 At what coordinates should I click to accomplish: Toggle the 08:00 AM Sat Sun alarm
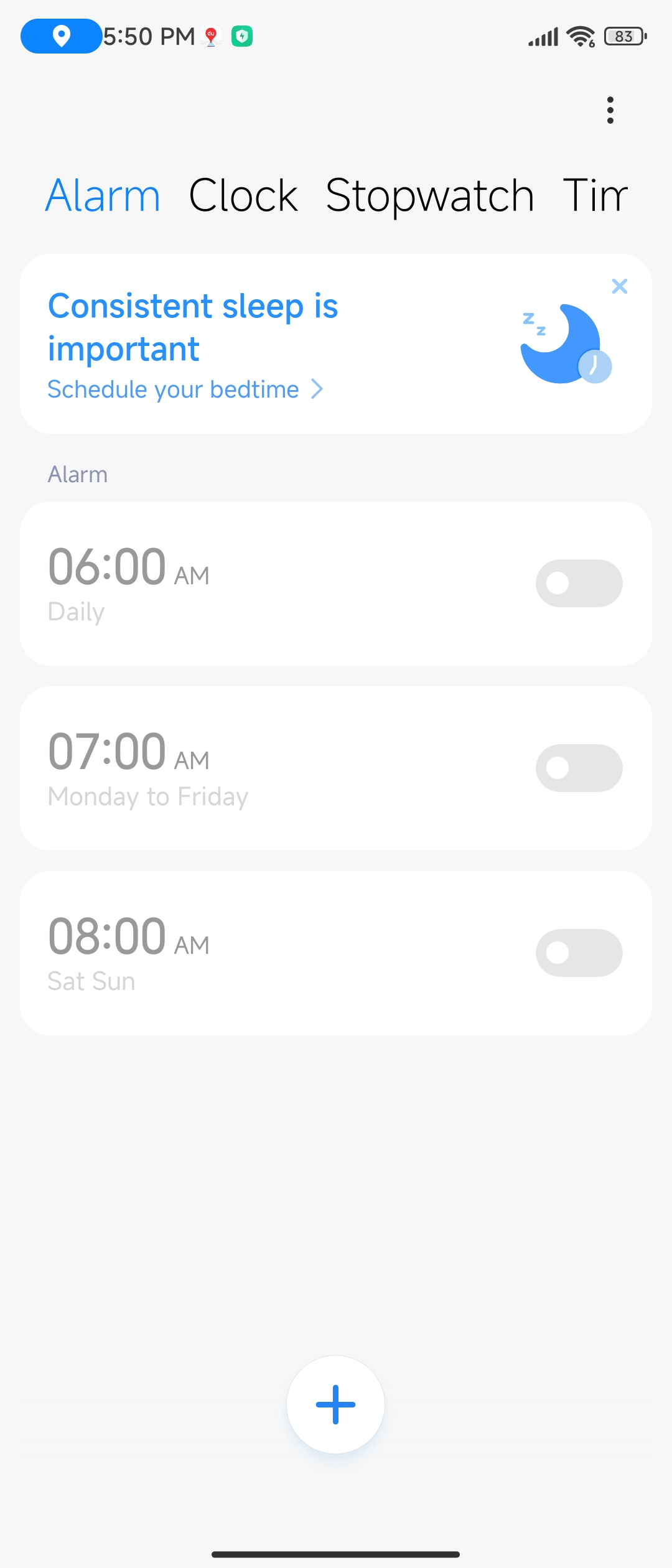579,953
